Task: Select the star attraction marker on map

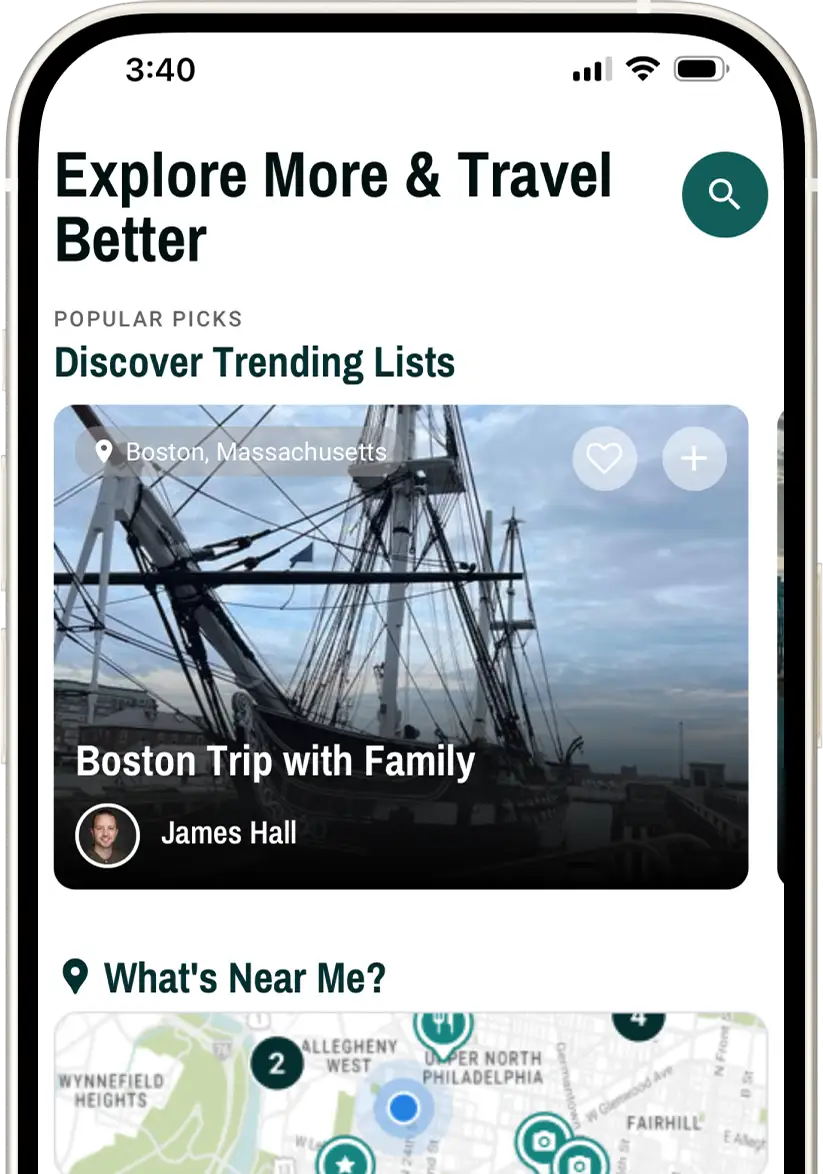Action: (x=346, y=1158)
